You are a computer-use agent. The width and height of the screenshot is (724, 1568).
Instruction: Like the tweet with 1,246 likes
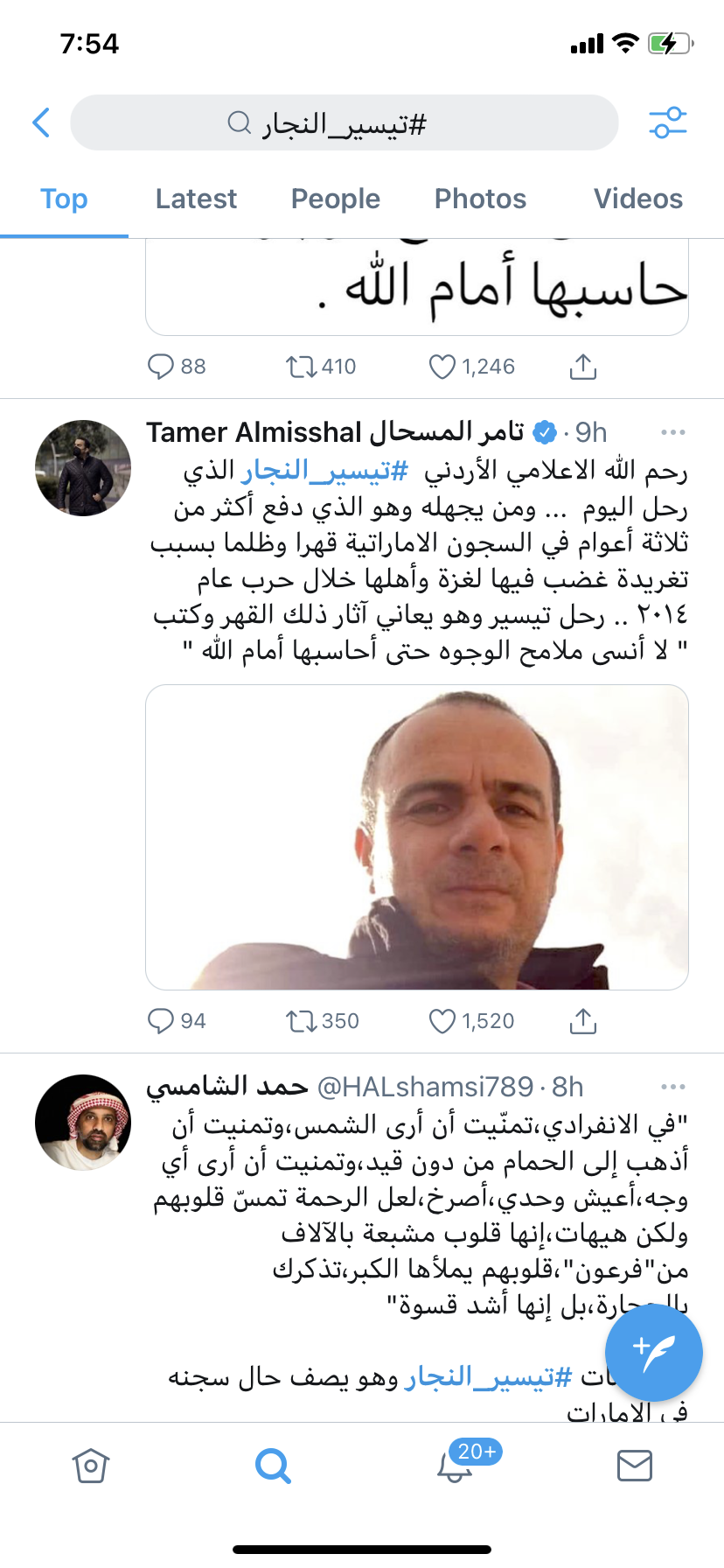pyautogui.click(x=442, y=367)
